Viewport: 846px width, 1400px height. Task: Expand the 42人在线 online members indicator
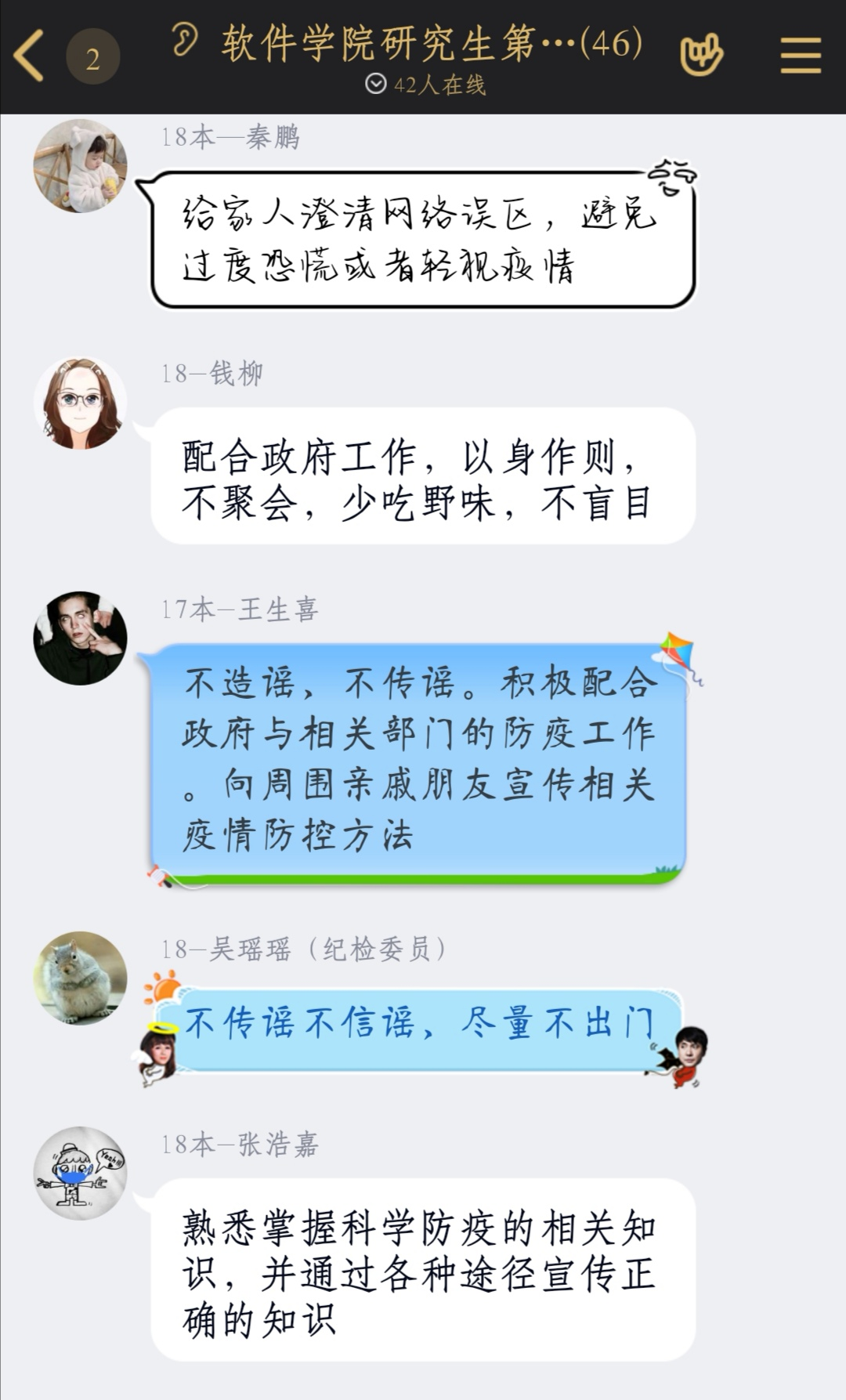click(x=425, y=85)
